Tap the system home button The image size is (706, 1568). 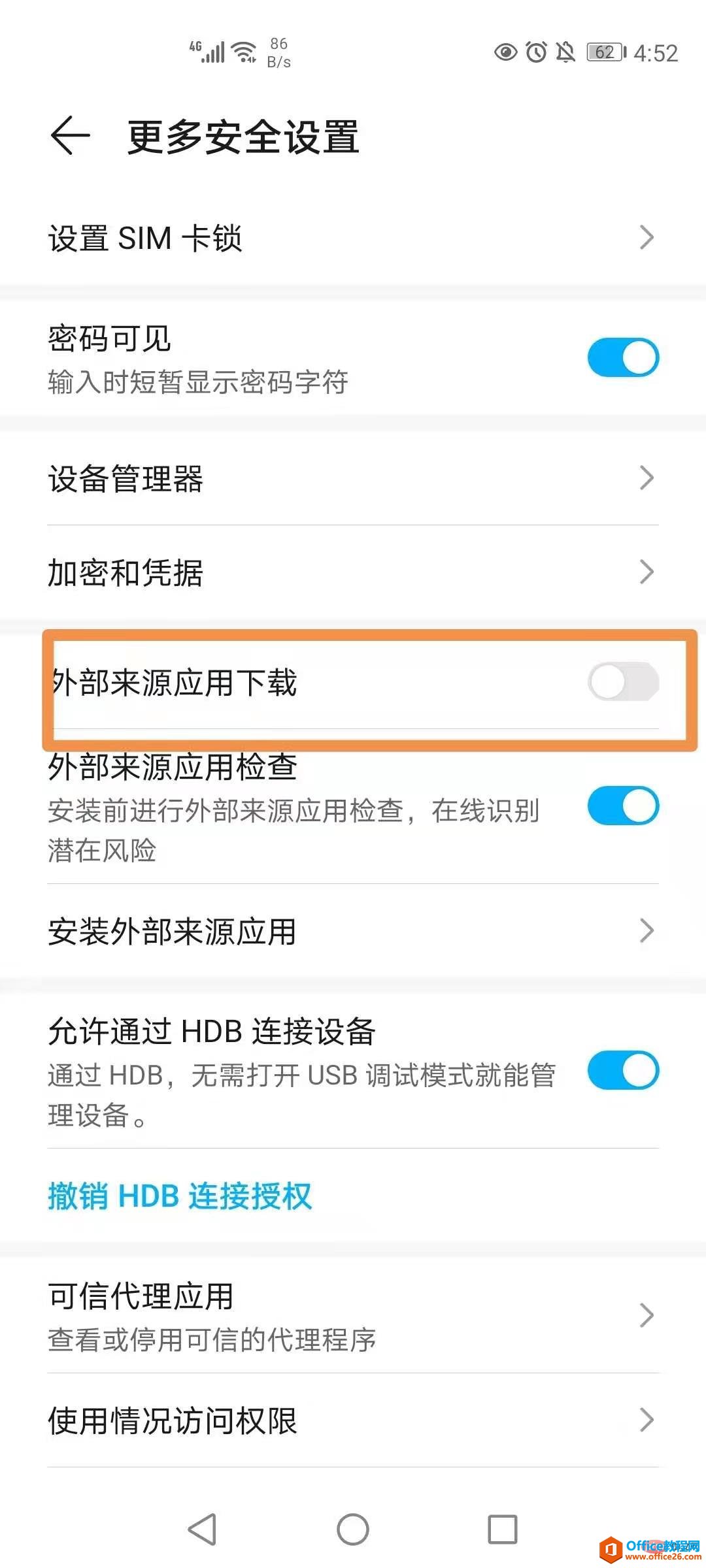point(353,1529)
